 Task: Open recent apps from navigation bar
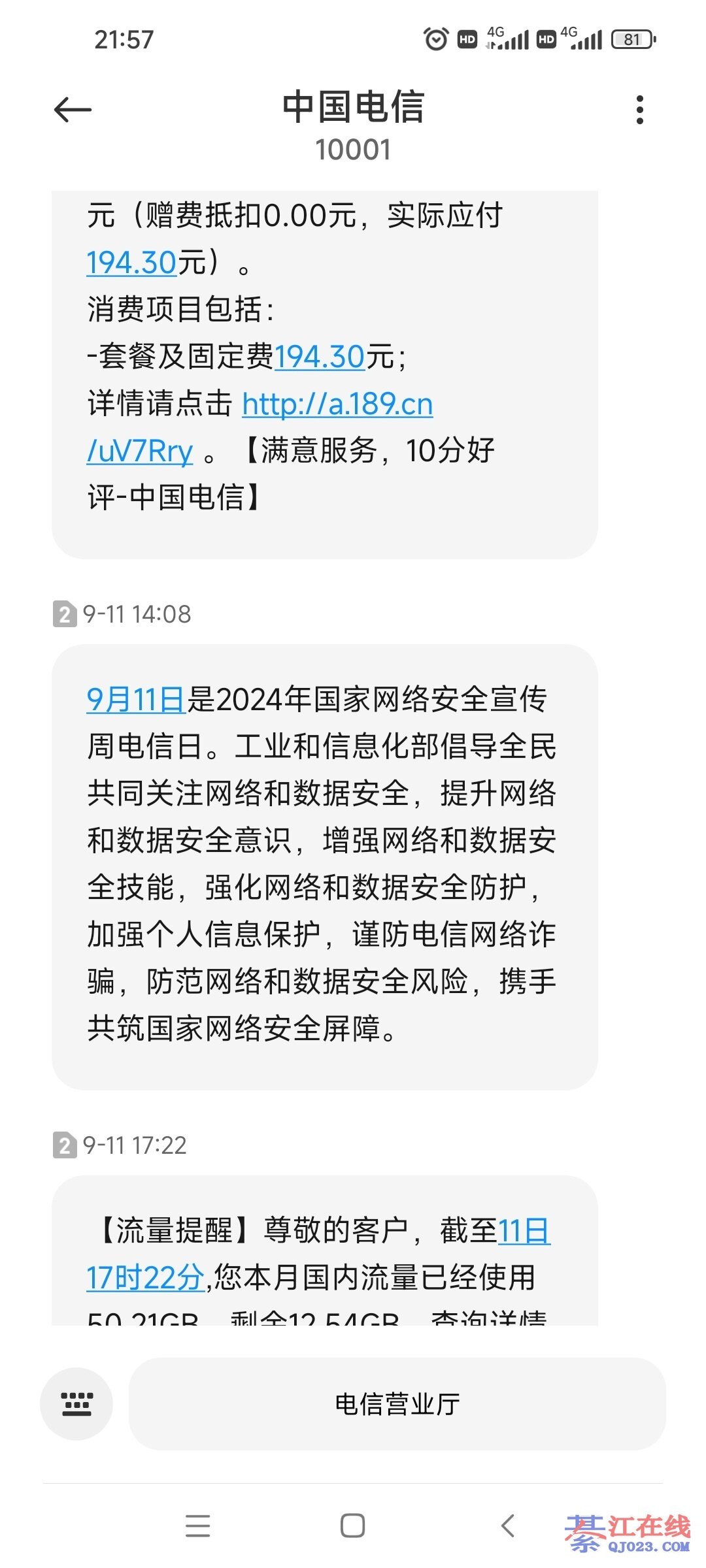click(197, 1526)
